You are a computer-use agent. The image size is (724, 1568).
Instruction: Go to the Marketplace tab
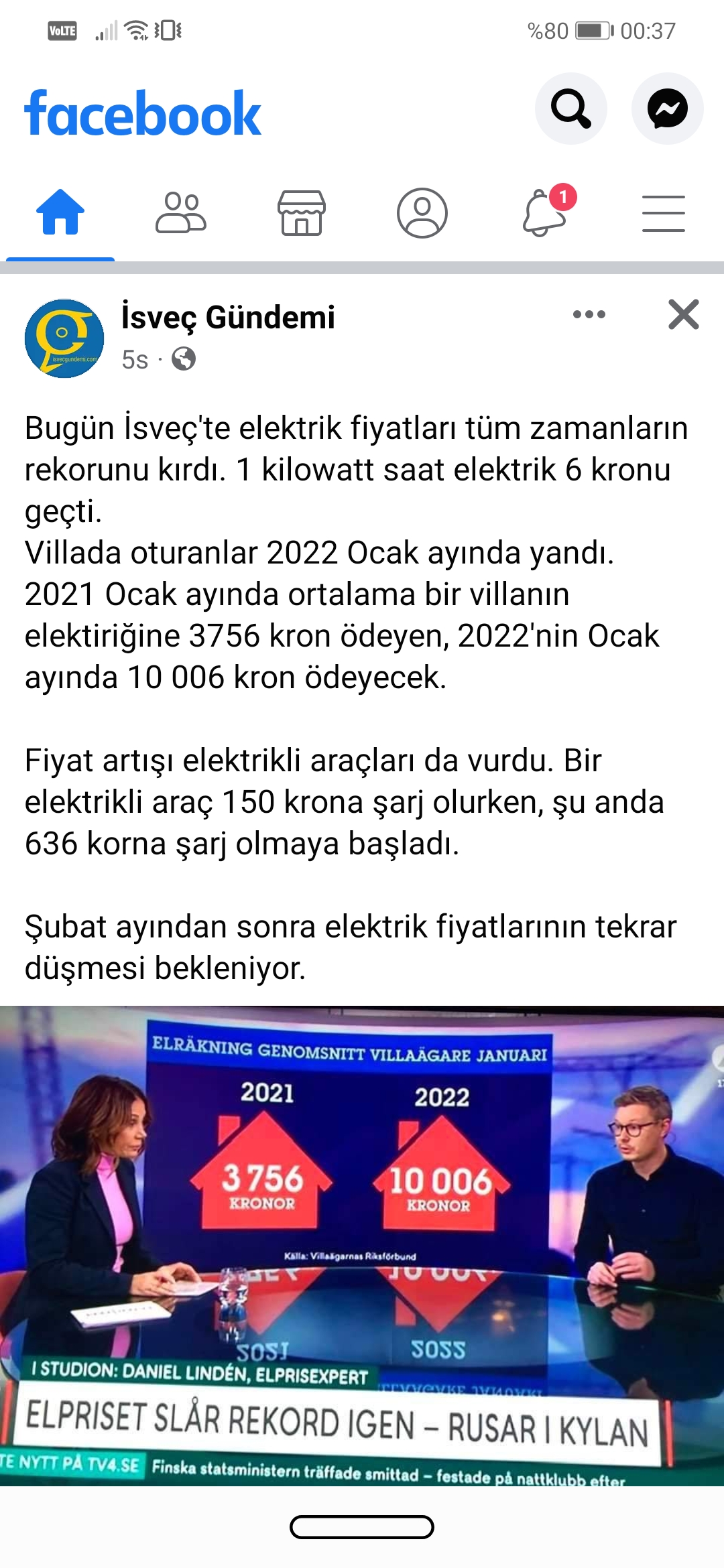click(x=302, y=212)
